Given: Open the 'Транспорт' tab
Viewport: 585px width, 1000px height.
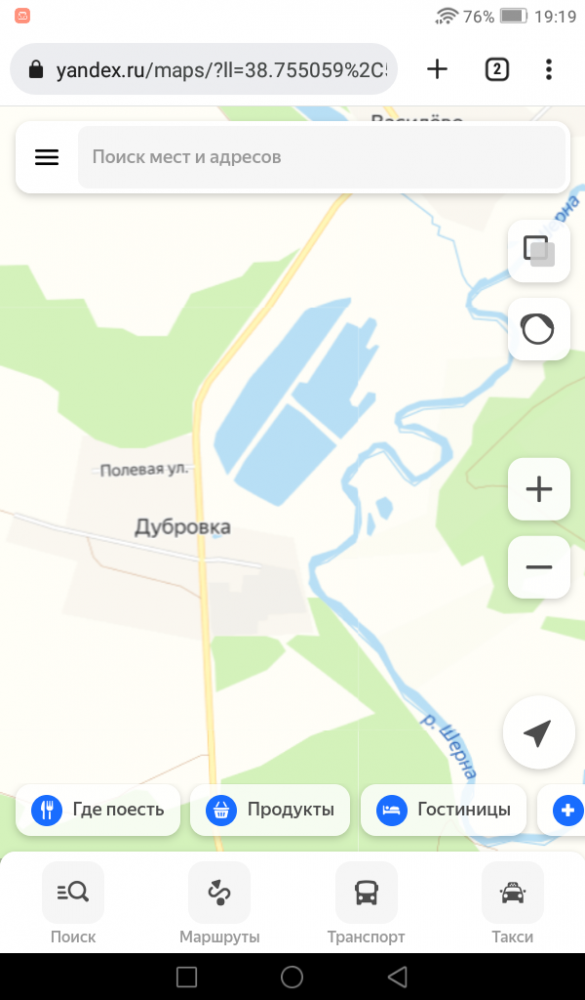Looking at the screenshot, I should click(x=366, y=902).
